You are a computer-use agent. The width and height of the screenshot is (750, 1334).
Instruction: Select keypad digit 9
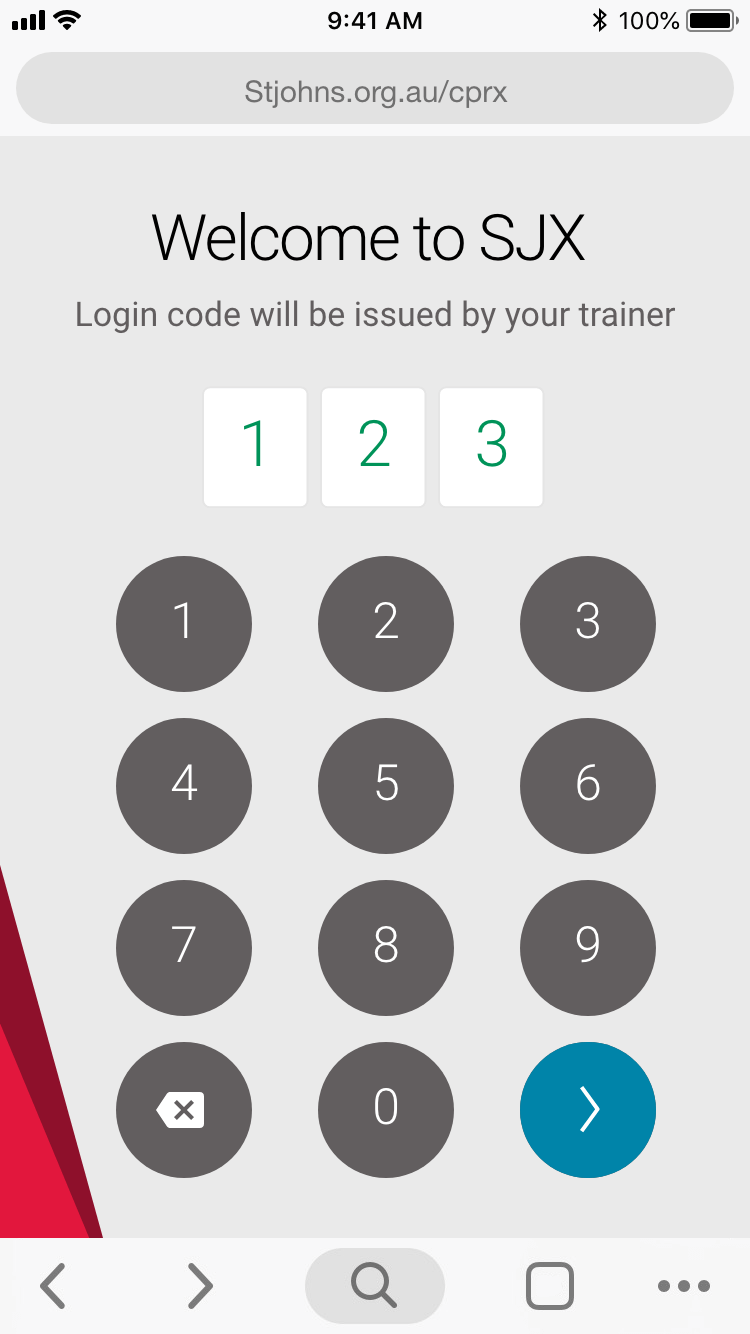coord(588,948)
